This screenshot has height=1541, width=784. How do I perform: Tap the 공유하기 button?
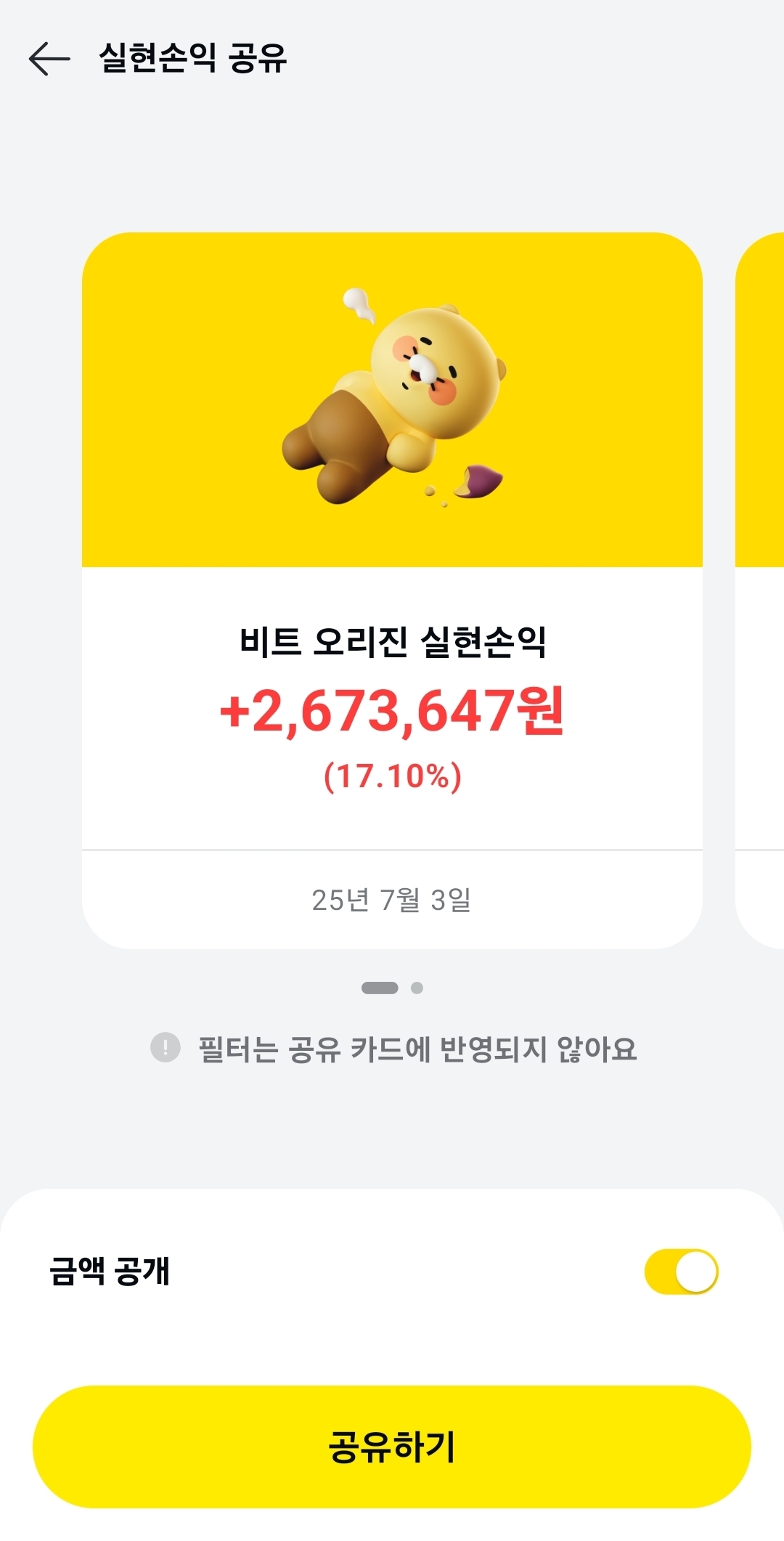coord(392,1447)
